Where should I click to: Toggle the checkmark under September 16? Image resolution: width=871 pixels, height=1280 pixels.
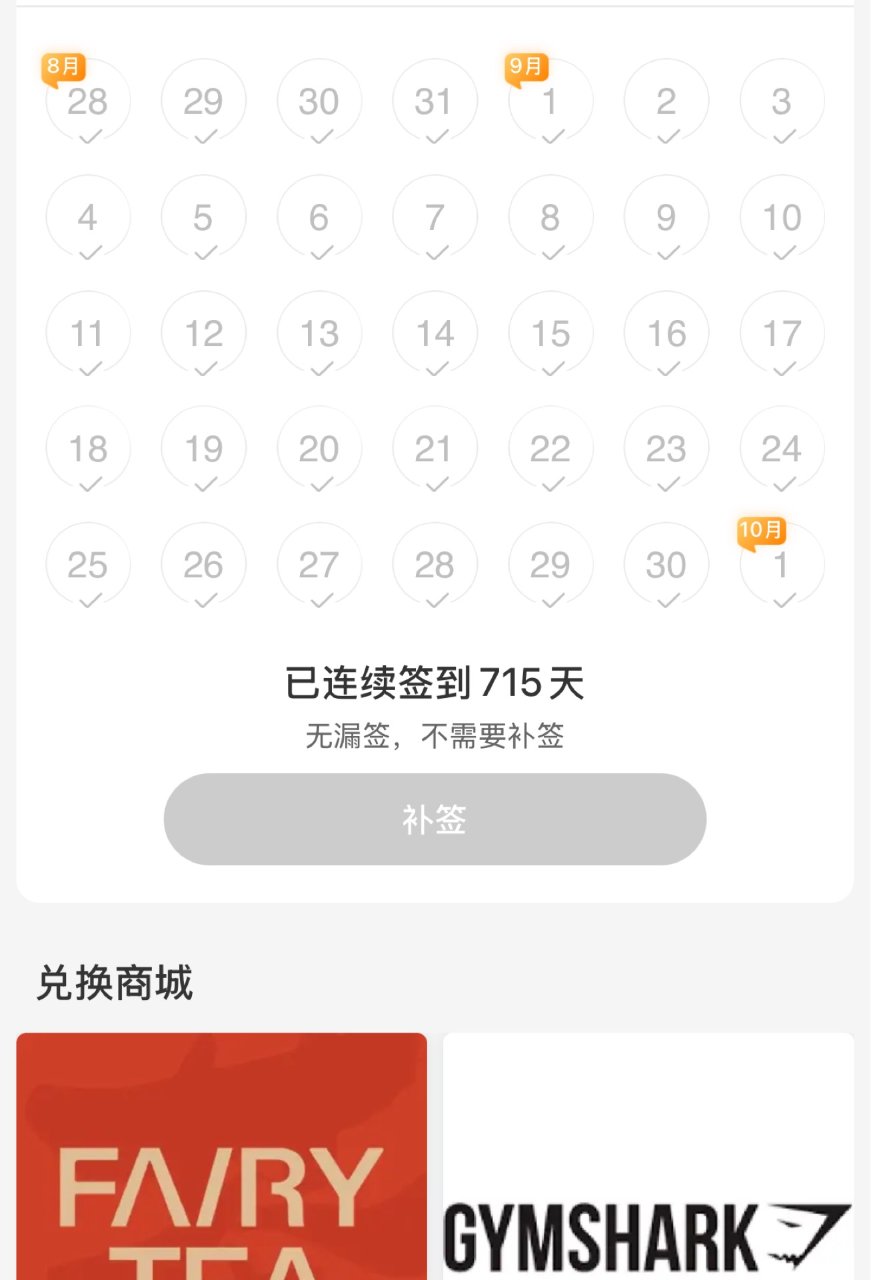click(x=666, y=367)
